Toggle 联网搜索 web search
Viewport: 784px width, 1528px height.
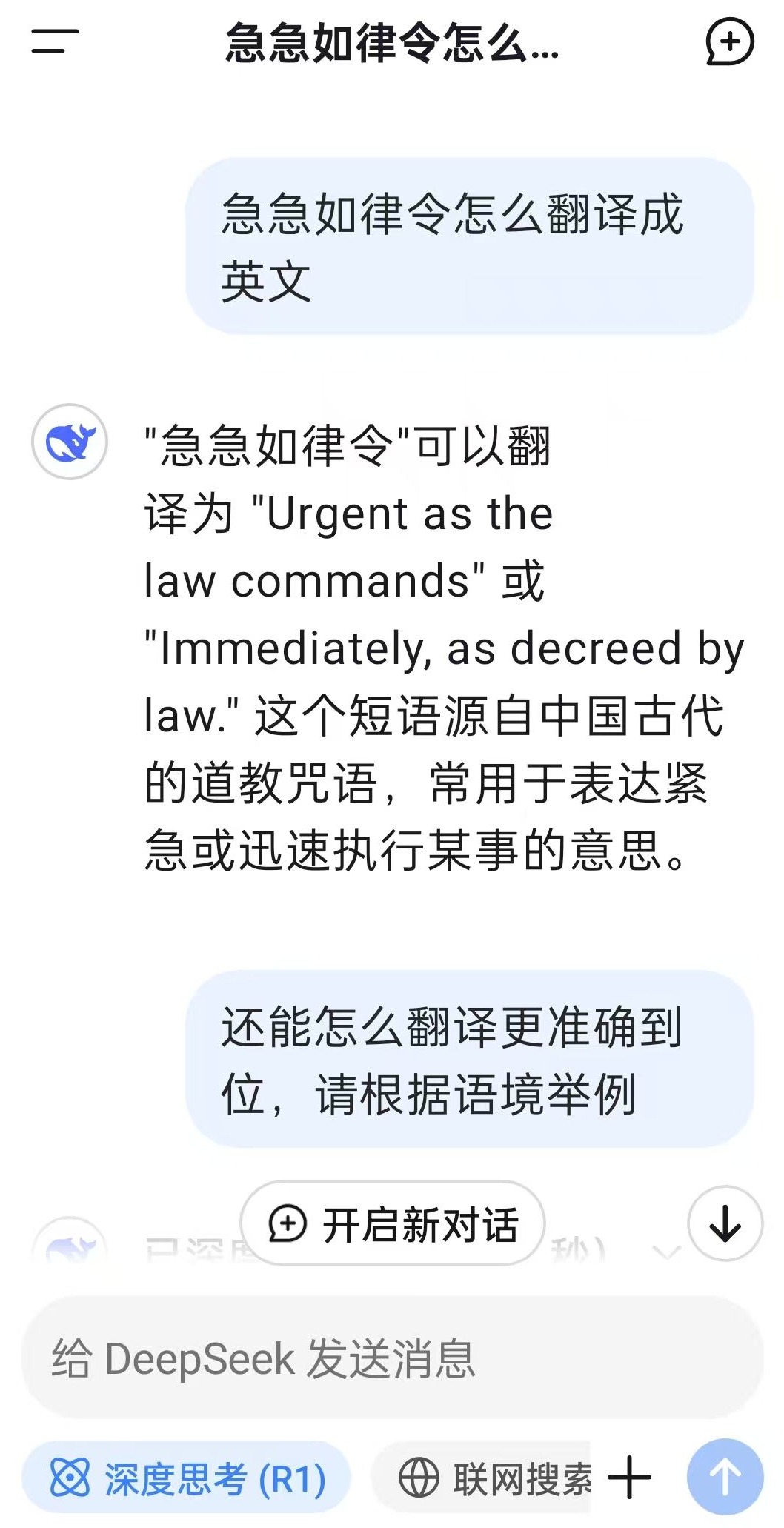(482, 1478)
